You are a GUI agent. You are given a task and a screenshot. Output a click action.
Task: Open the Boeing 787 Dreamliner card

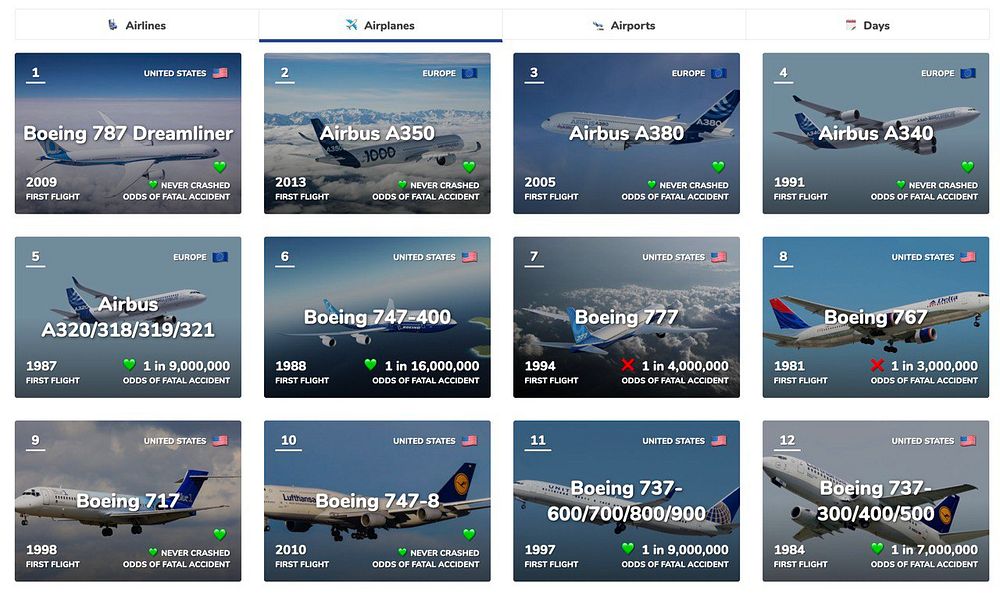coord(128,133)
